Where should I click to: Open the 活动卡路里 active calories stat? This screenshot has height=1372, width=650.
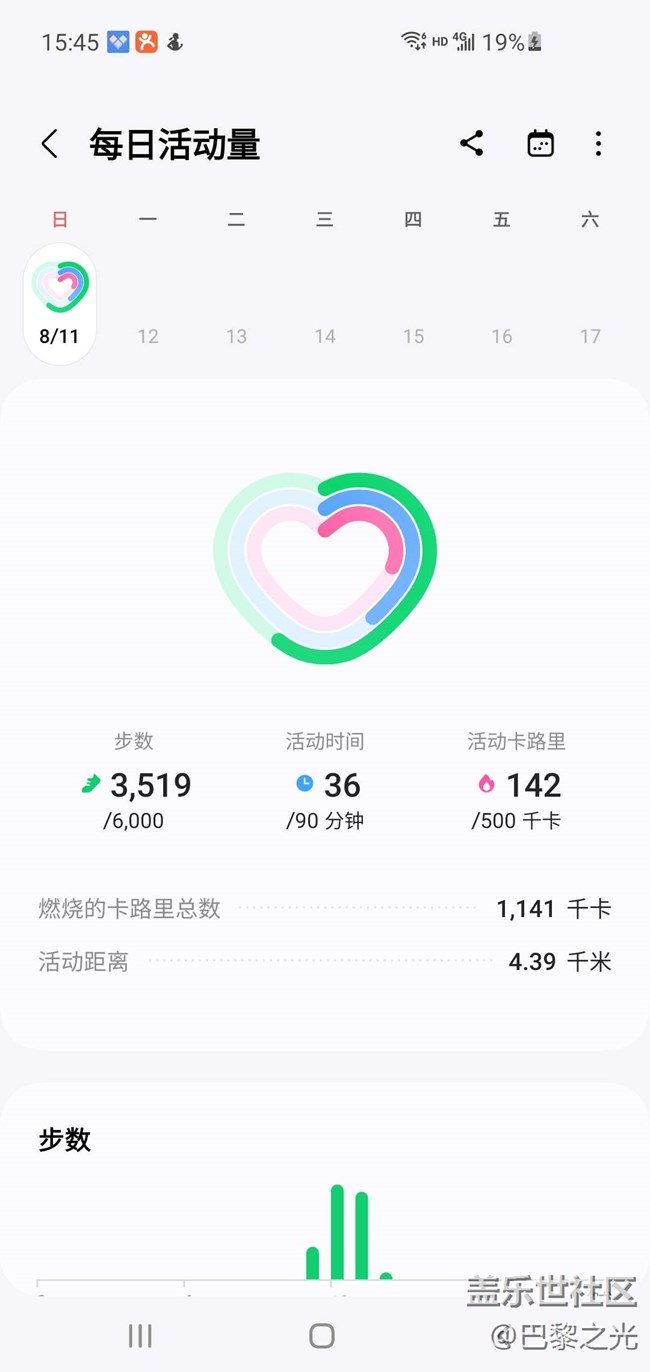point(516,781)
